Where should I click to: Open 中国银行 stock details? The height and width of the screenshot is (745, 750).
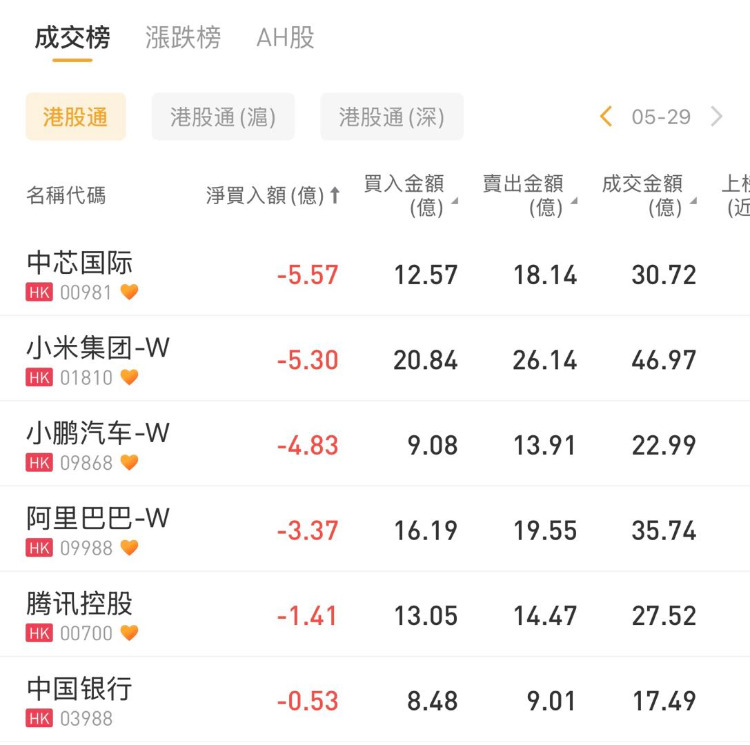[80, 699]
